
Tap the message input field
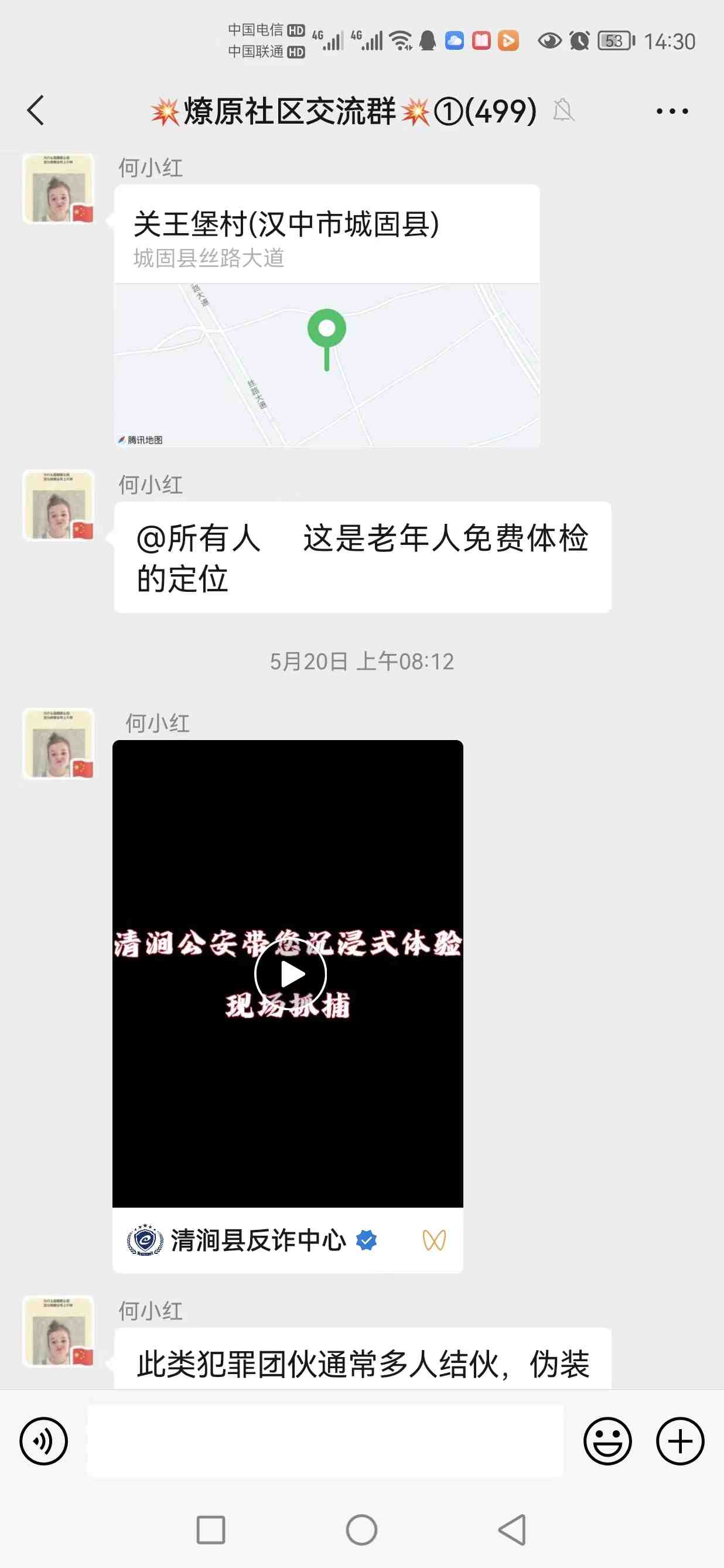(x=326, y=1441)
